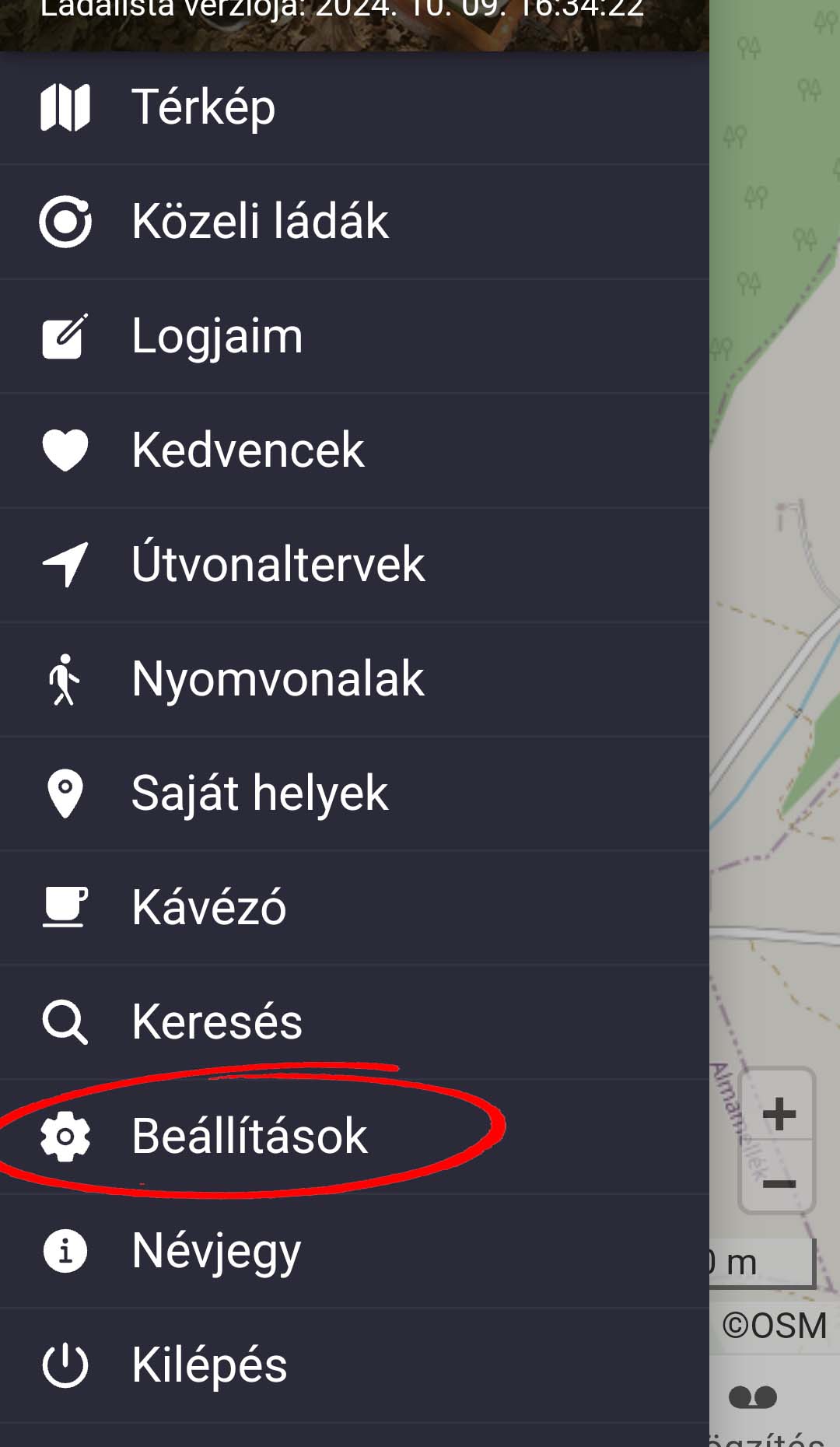The width and height of the screenshot is (840, 1447).
Task: Go to Kedvencek favorites
Action: [x=354, y=450]
